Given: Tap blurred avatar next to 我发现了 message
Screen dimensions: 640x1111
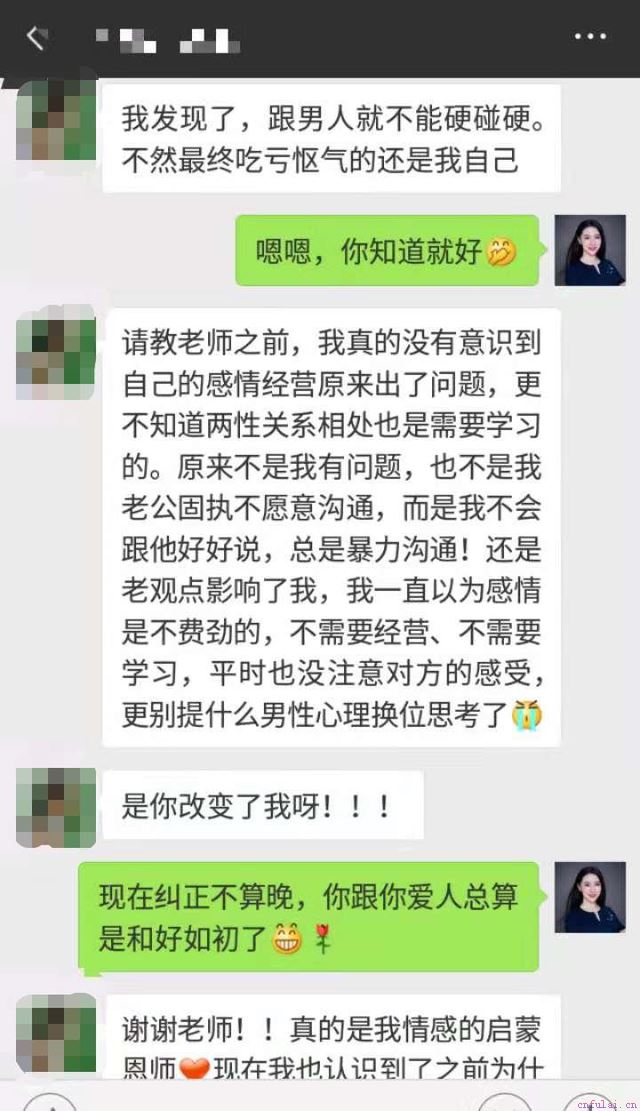Looking at the screenshot, I should pos(56,120).
